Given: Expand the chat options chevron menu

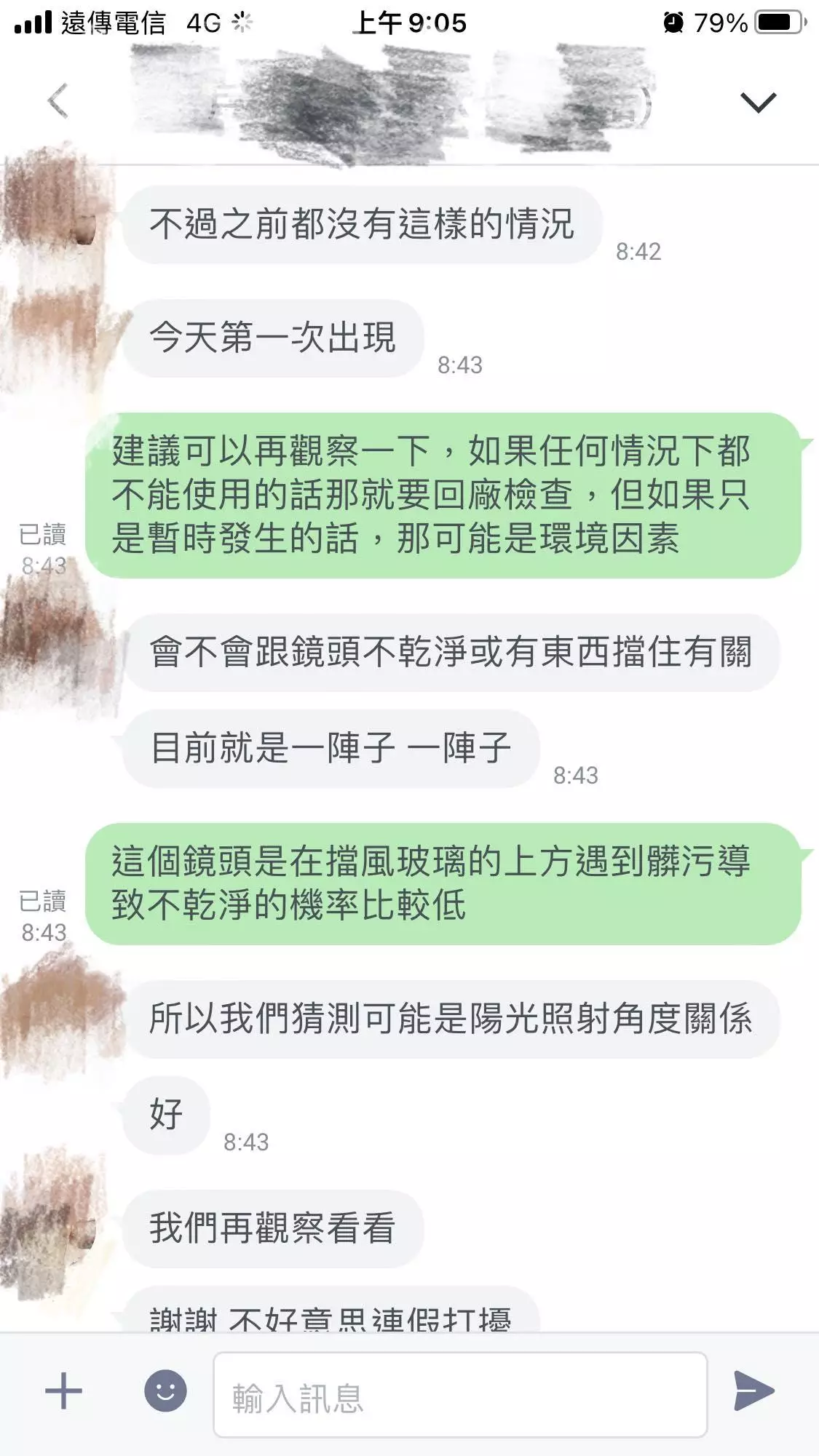Looking at the screenshot, I should 758,102.
